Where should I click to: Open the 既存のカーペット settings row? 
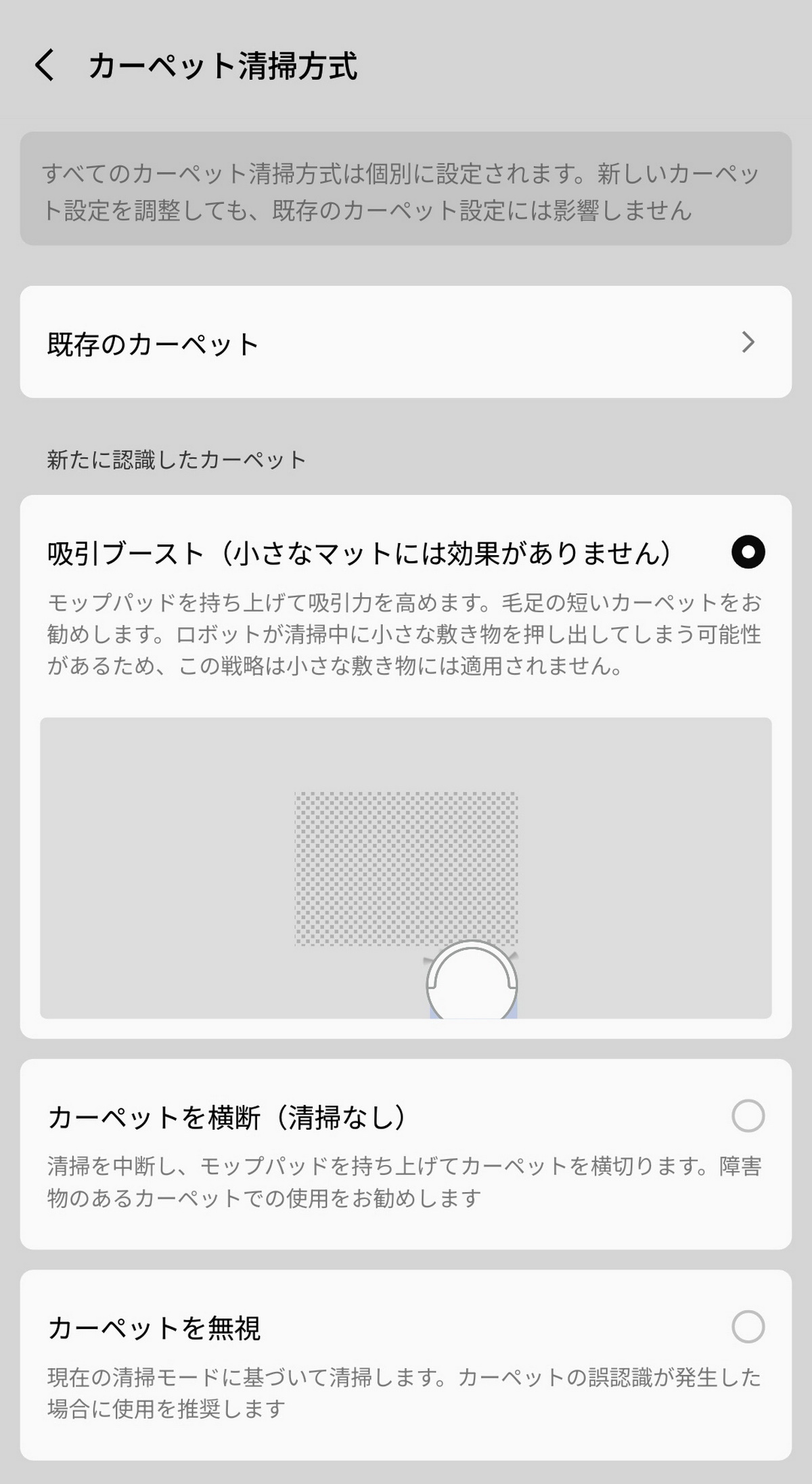406,343
